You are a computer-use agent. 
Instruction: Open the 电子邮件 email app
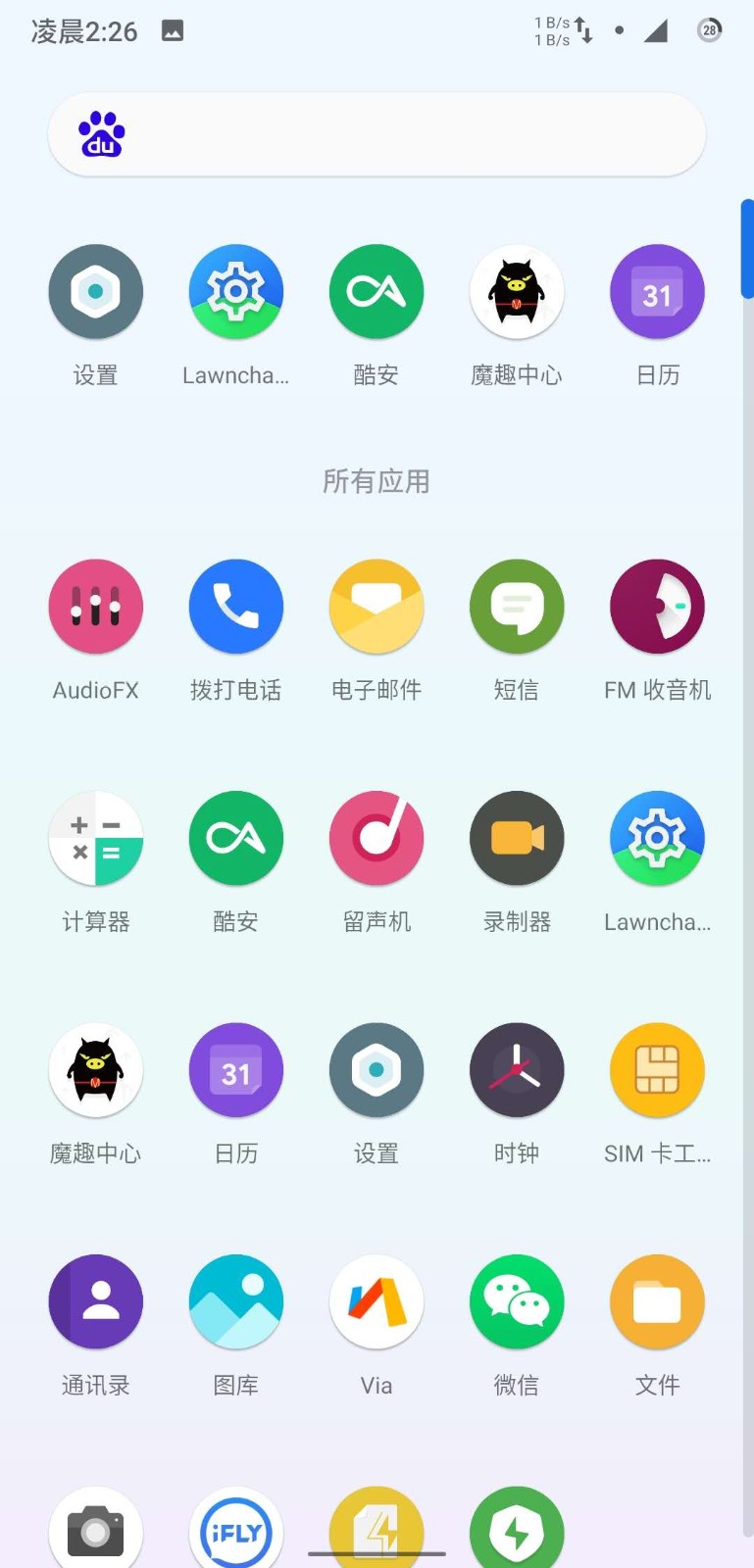(377, 607)
